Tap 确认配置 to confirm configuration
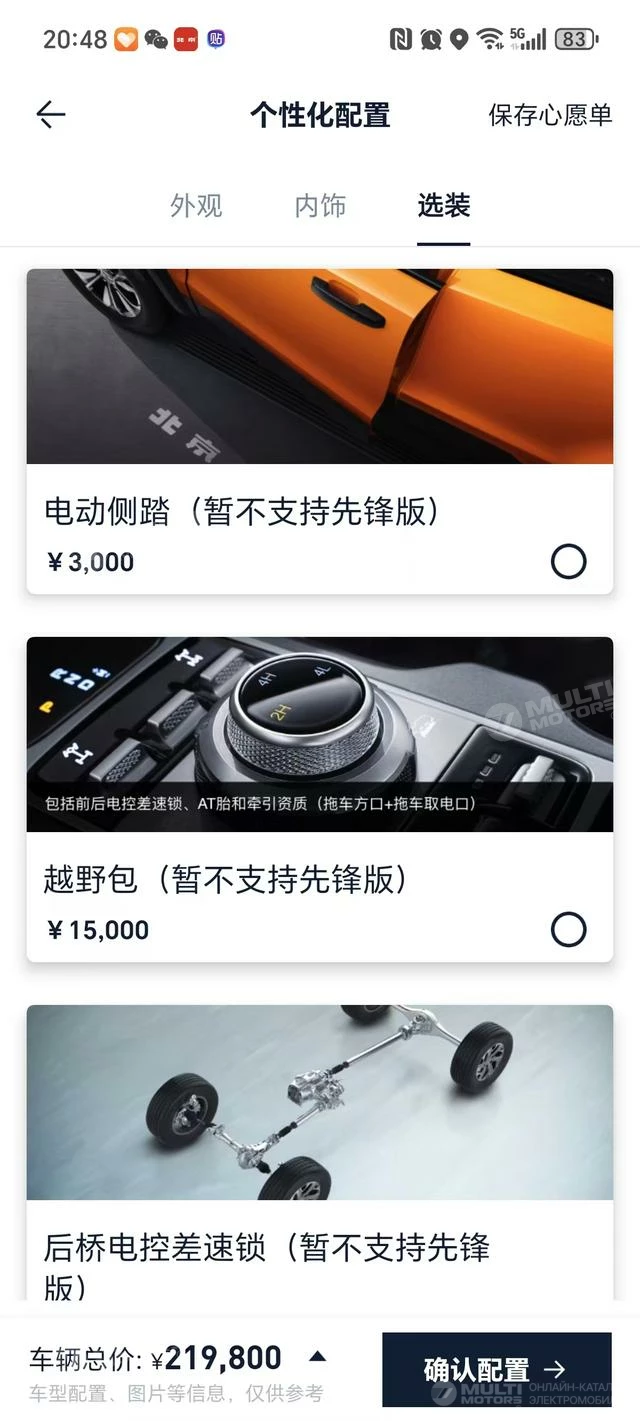Viewport: 640px width, 1421px height. click(496, 1369)
